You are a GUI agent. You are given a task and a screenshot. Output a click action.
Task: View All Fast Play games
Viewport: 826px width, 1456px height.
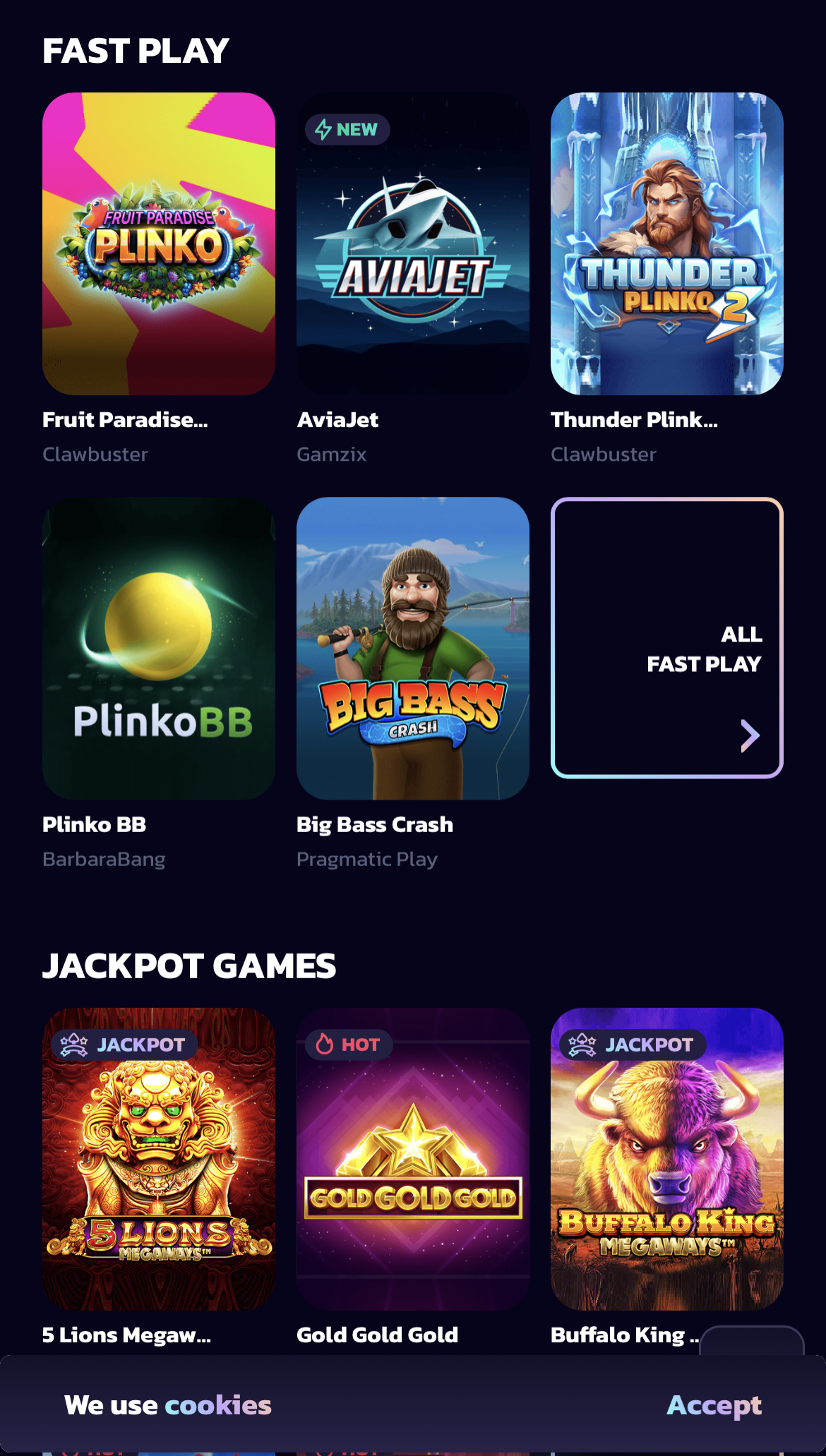[666, 638]
